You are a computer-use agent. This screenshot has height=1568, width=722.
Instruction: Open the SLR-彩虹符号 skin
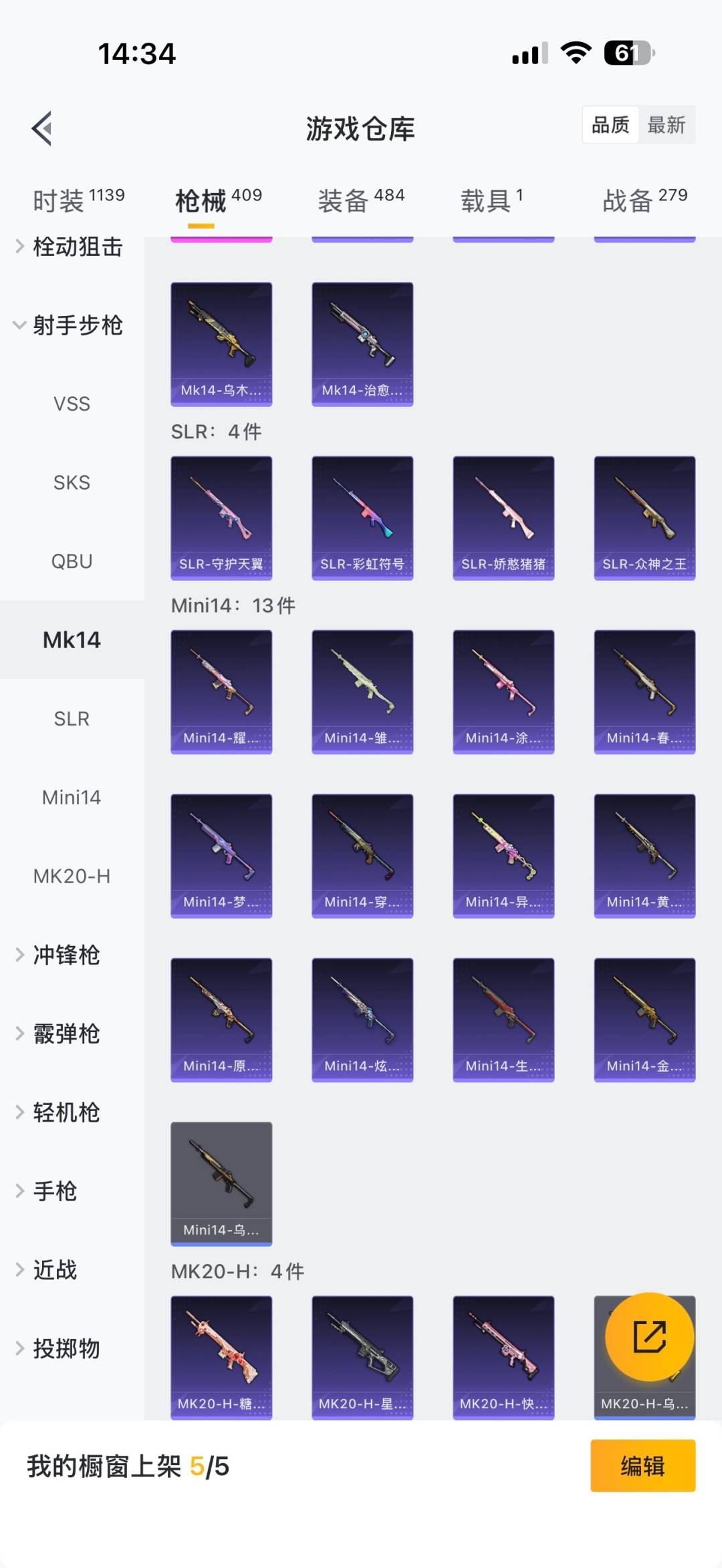click(362, 518)
